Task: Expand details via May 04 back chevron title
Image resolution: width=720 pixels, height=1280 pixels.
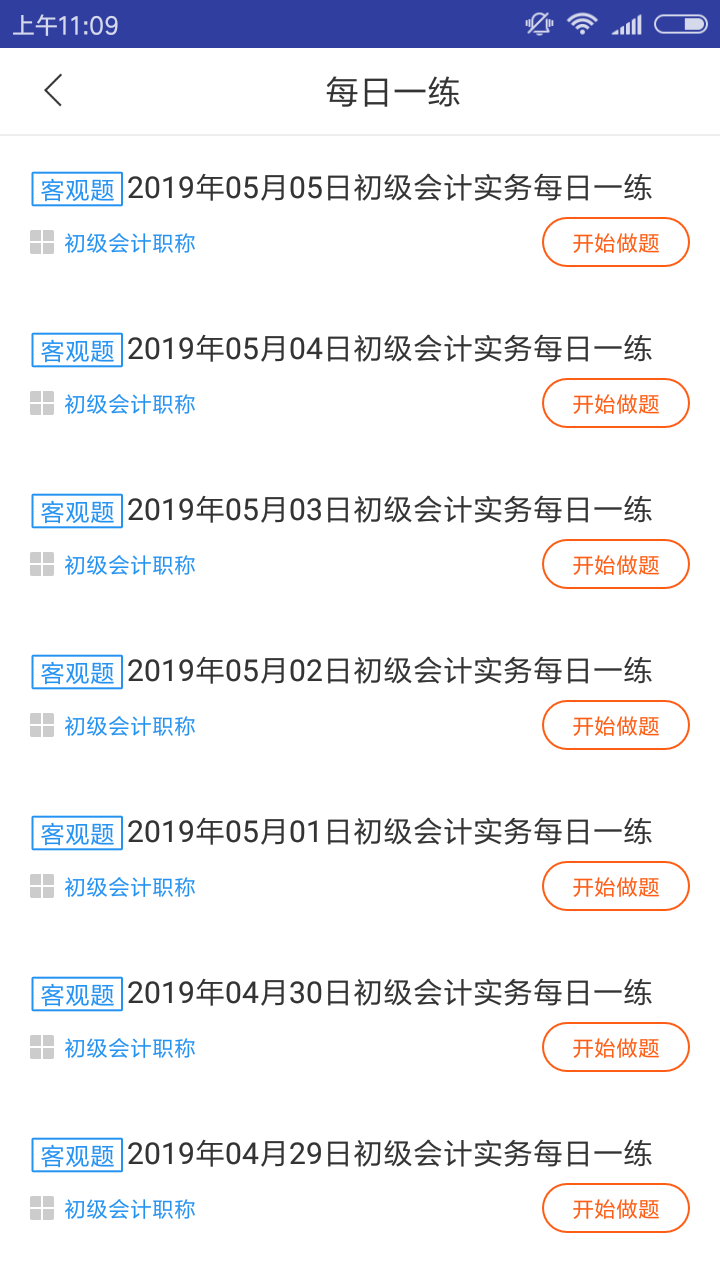Action: pos(390,348)
